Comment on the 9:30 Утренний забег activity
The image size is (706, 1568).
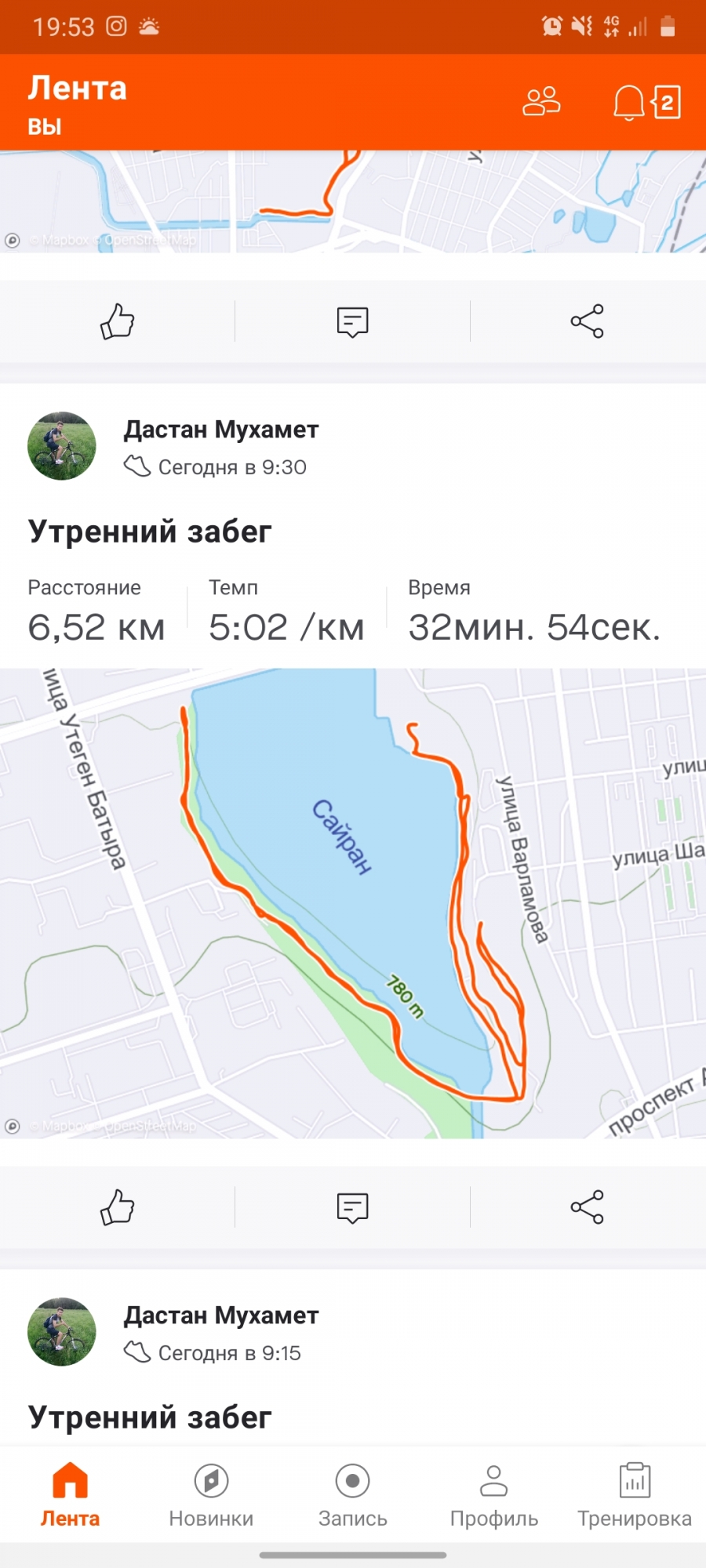(x=352, y=1207)
